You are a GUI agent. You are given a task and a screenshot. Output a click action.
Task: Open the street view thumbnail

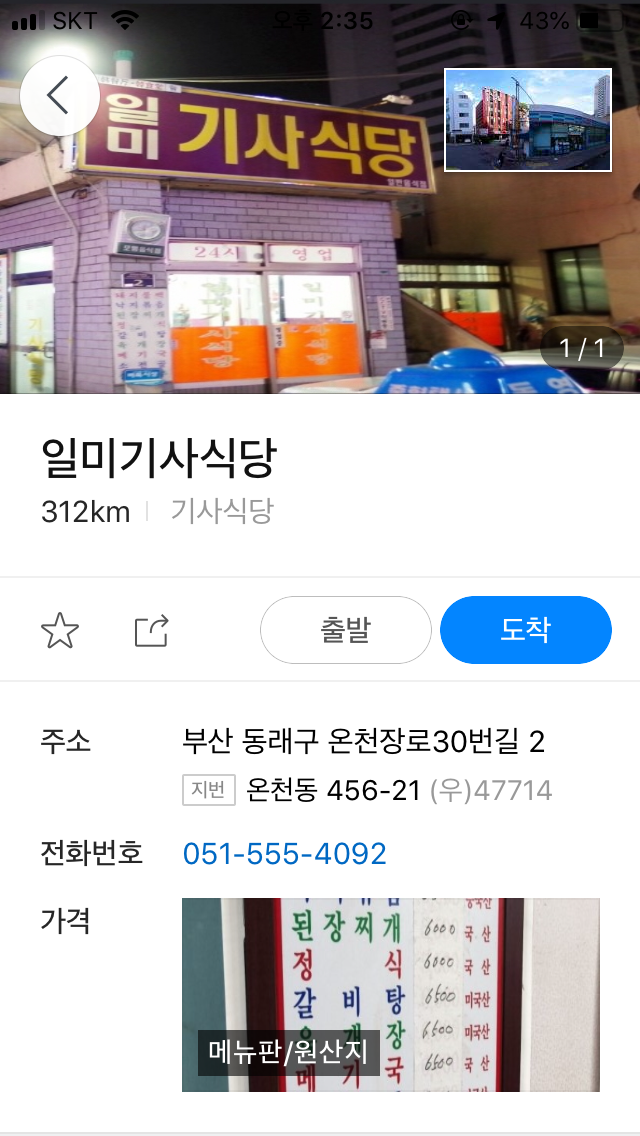[x=527, y=120]
